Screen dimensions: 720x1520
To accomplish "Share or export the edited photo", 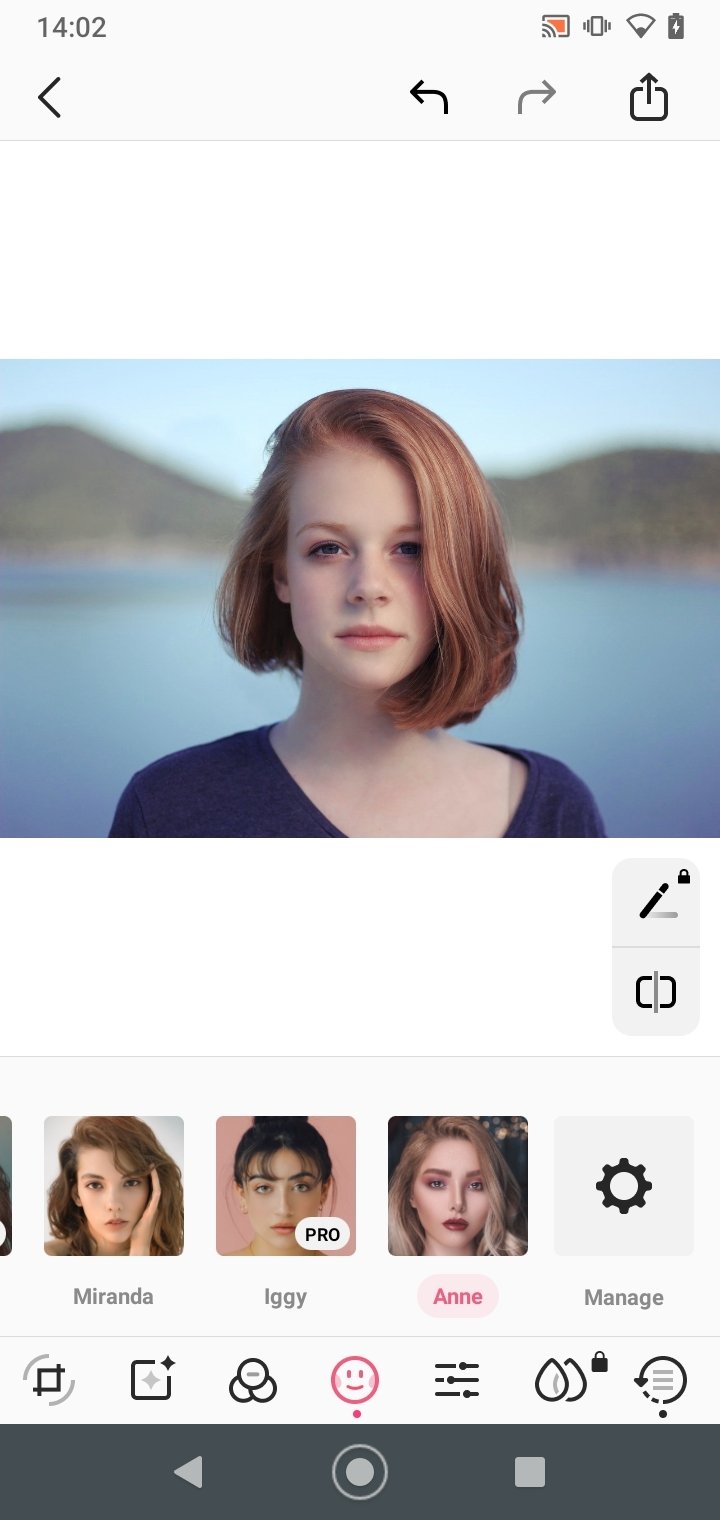I will tap(648, 98).
